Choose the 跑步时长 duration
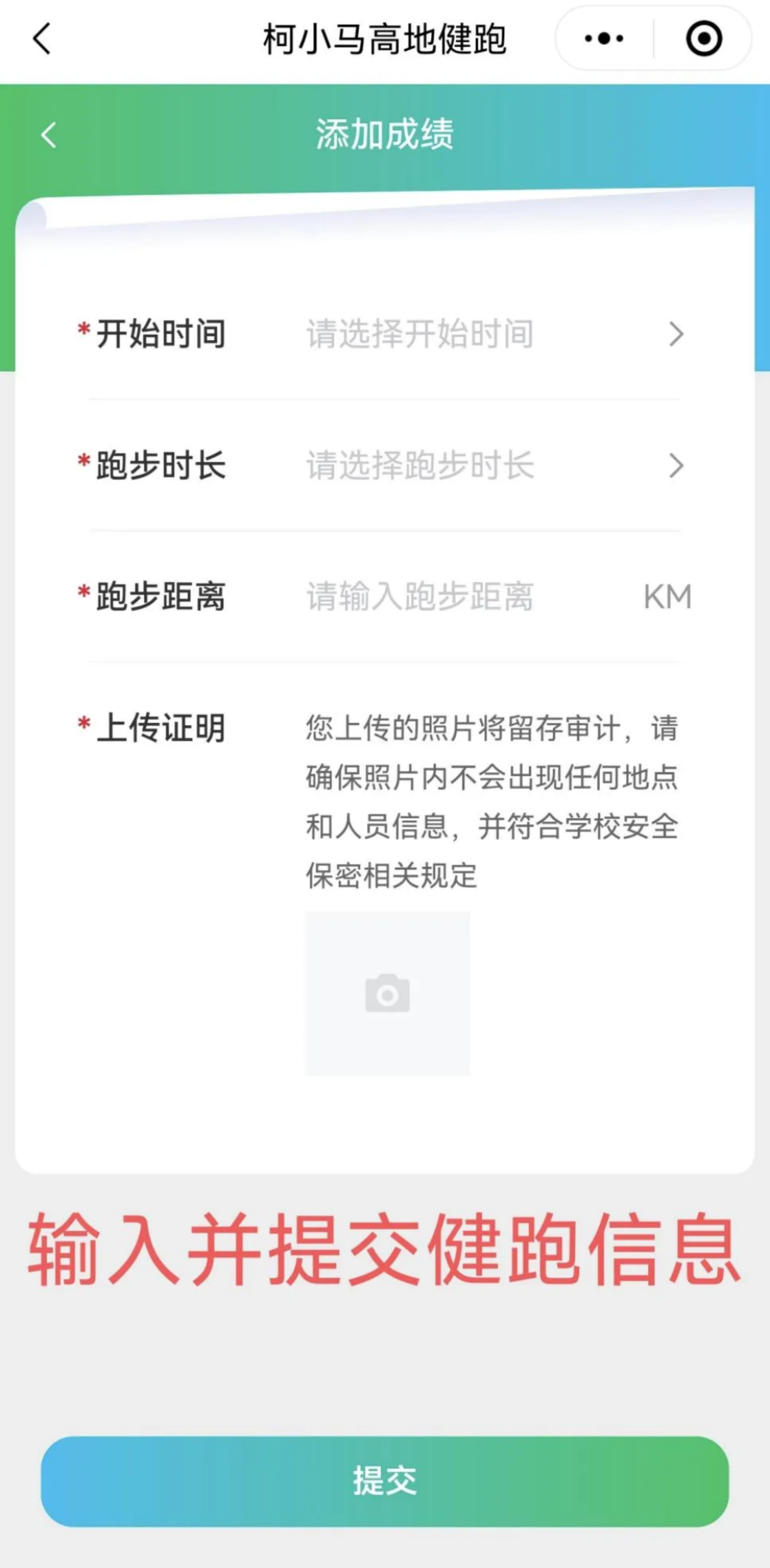The width and height of the screenshot is (770, 1568). click(x=493, y=466)
